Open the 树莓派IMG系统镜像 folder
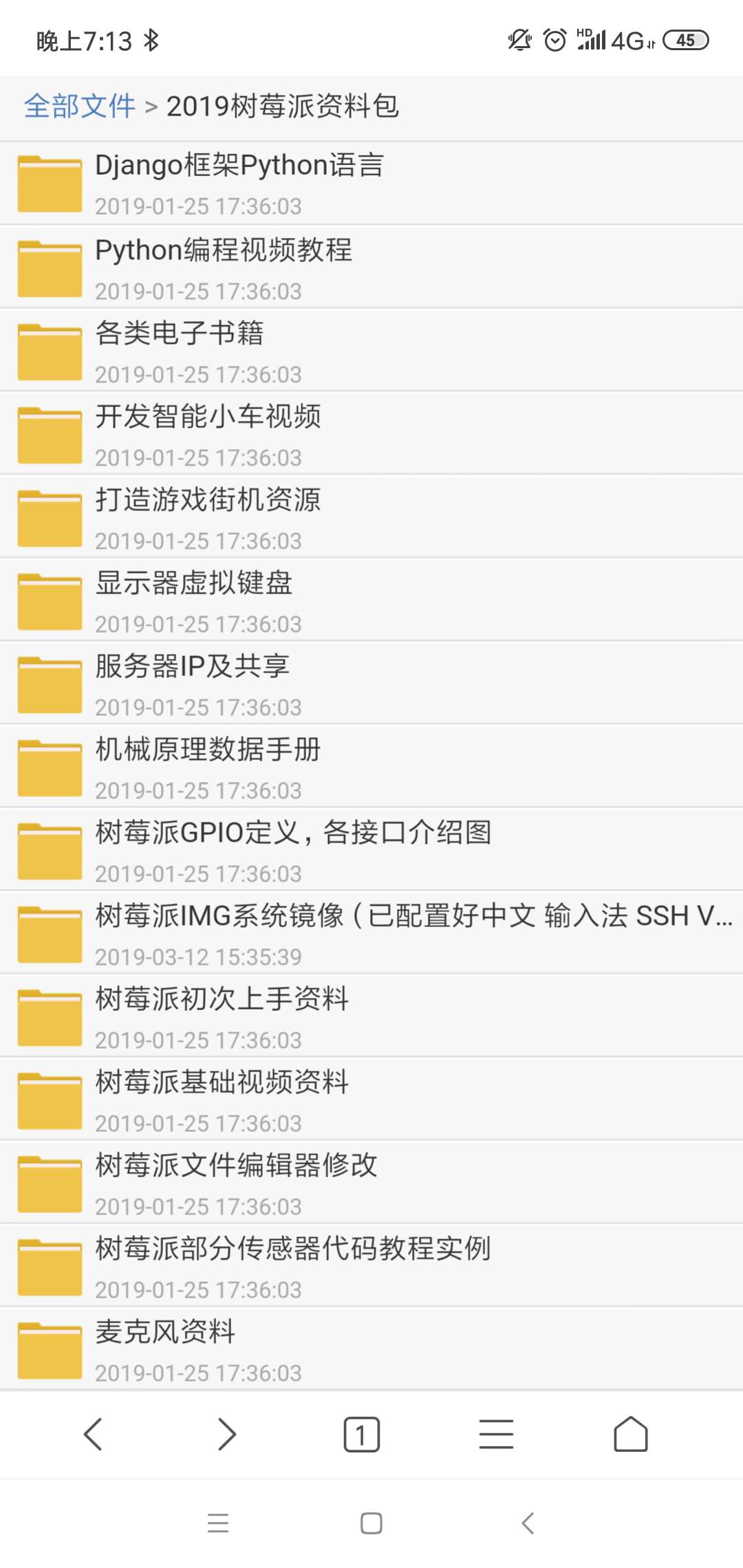 tap(371, 933)
